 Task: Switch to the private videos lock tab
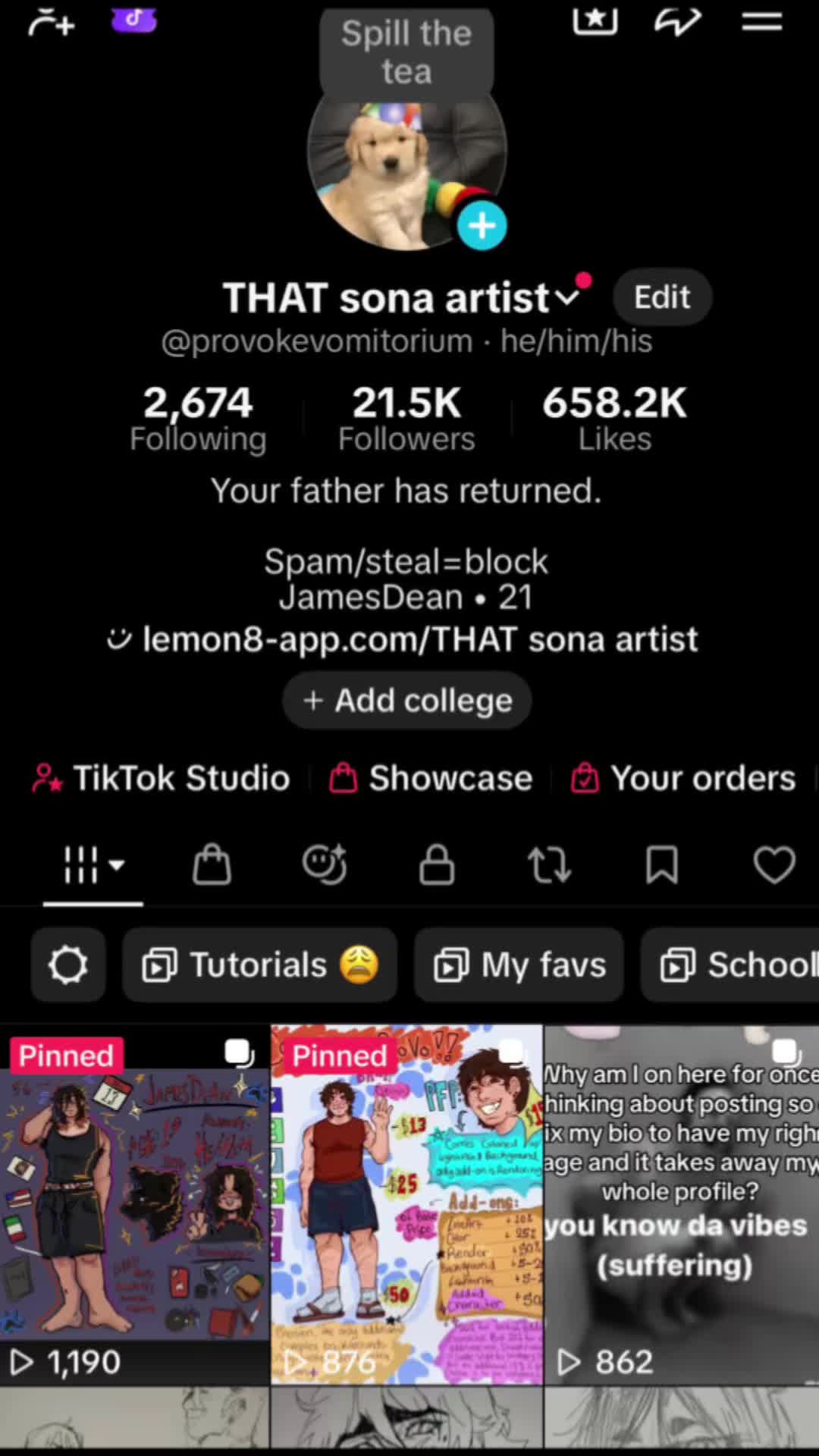[x=437, y=864]
